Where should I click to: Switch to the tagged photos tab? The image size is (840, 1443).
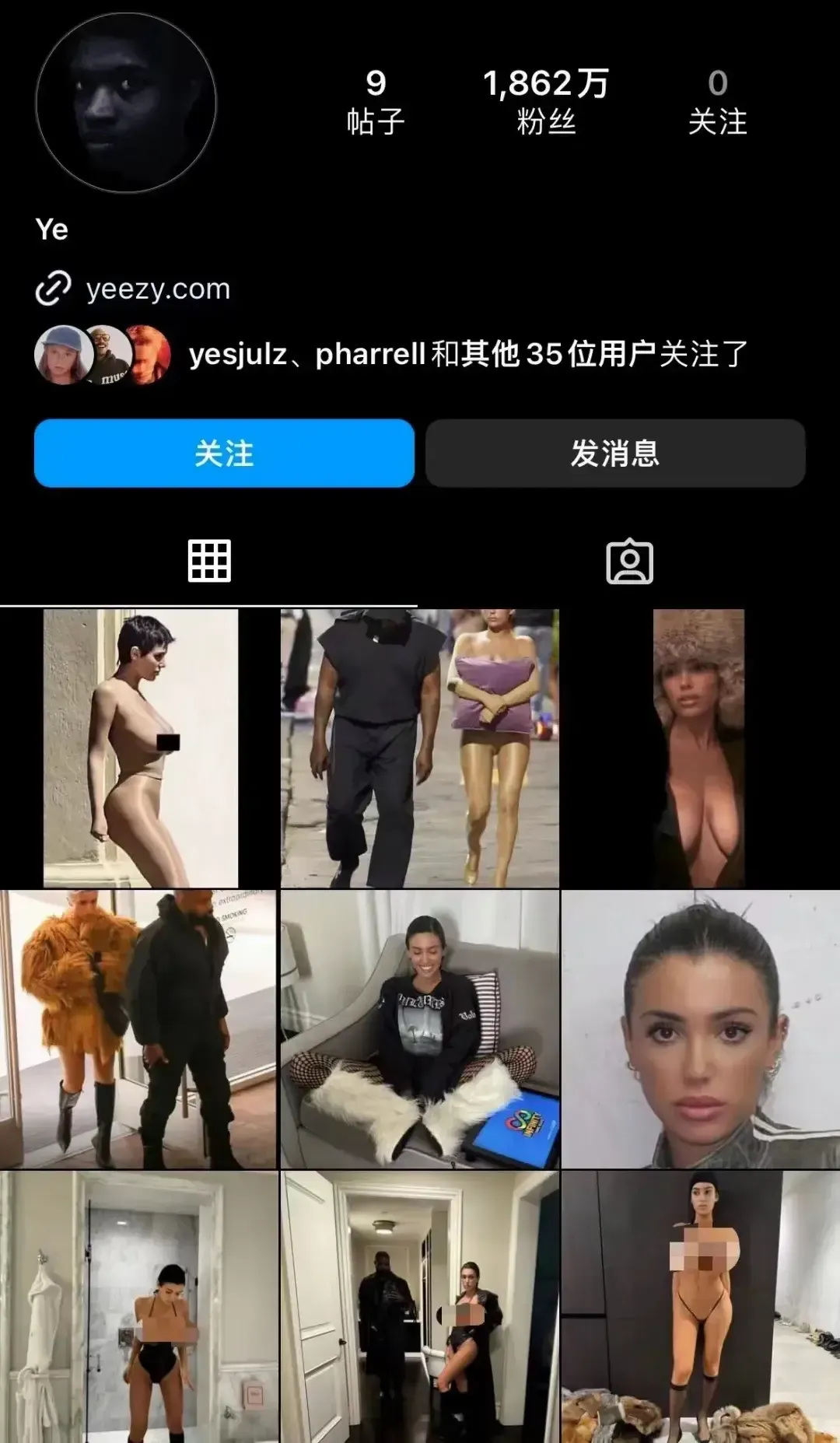(629, 561)
